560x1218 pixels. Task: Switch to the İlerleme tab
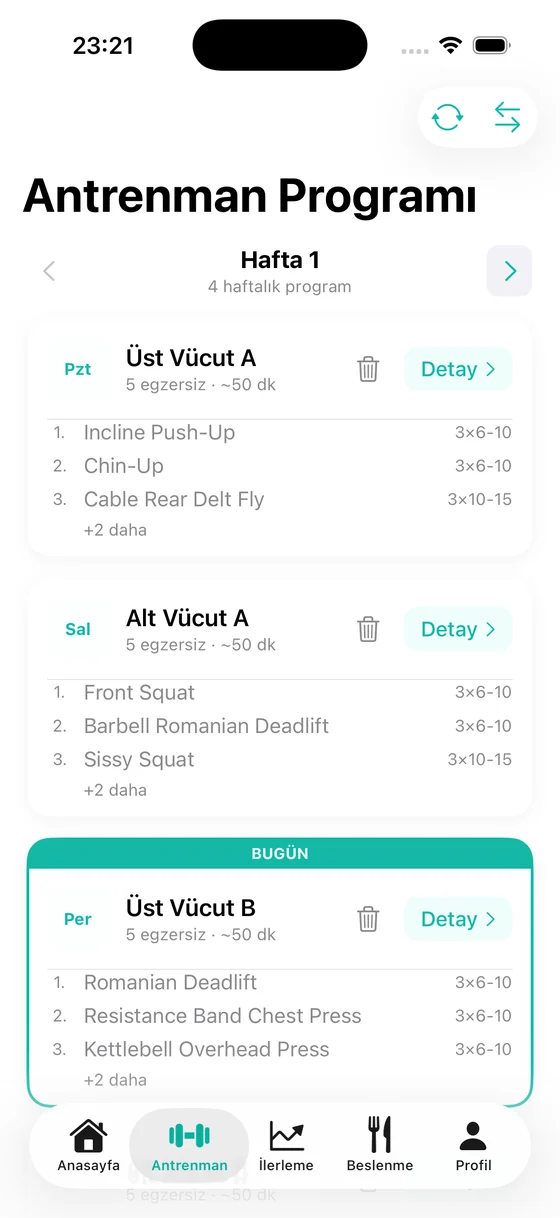tap(286, 1146)
